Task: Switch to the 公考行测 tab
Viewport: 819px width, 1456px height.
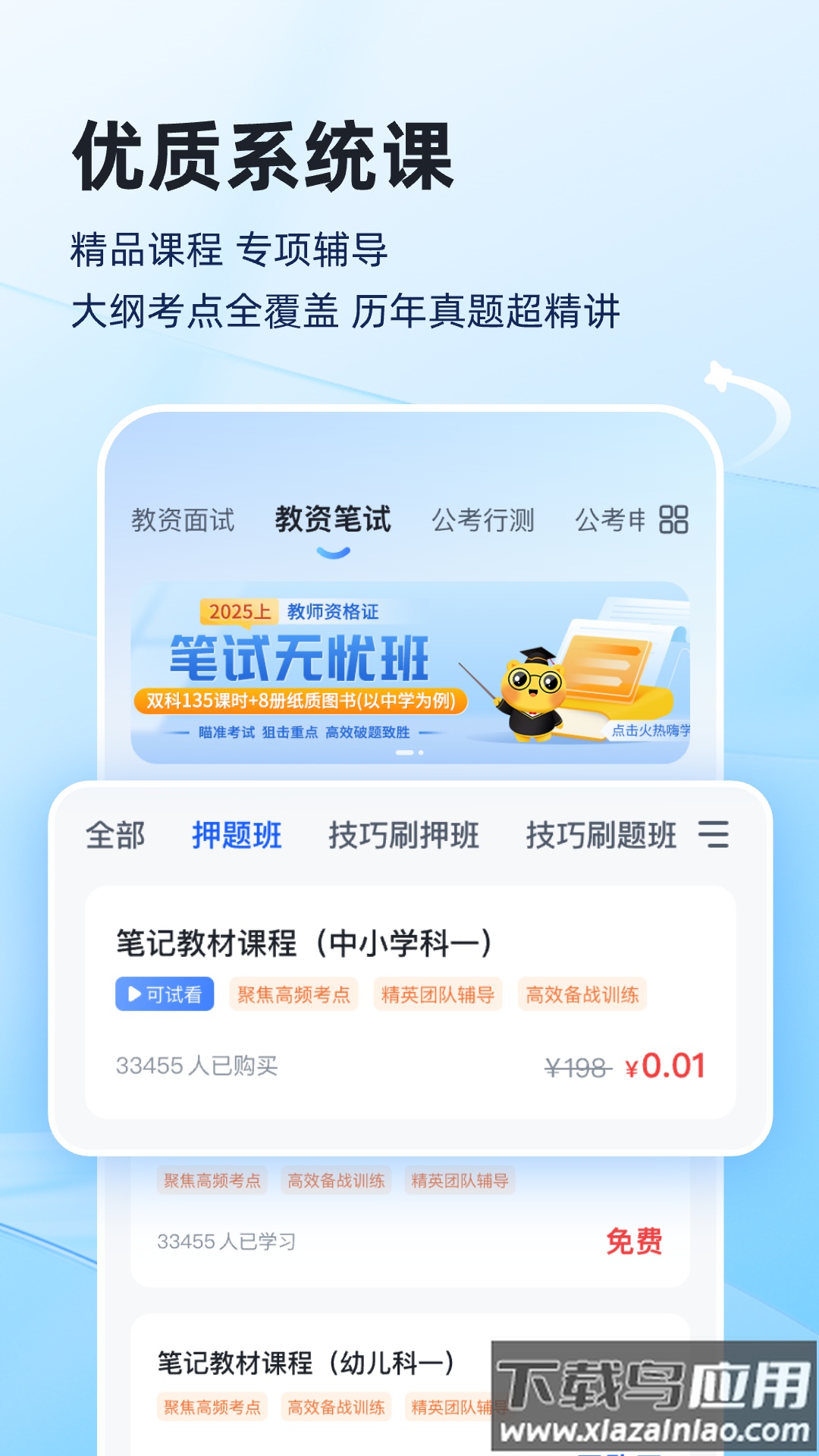Action: click(x=483, y=520)
